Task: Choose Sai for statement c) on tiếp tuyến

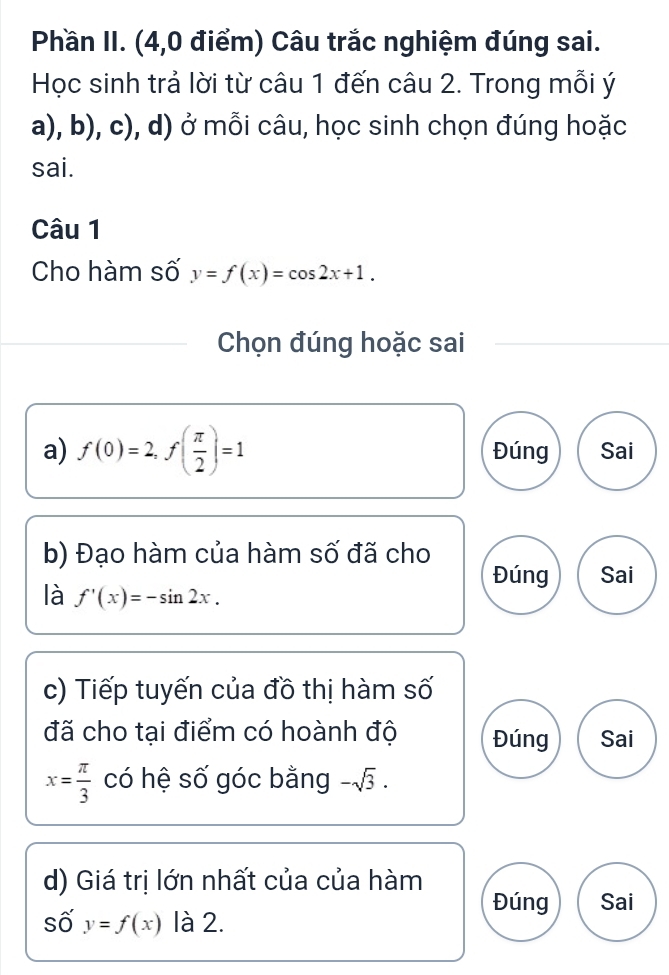Action: 617,739
